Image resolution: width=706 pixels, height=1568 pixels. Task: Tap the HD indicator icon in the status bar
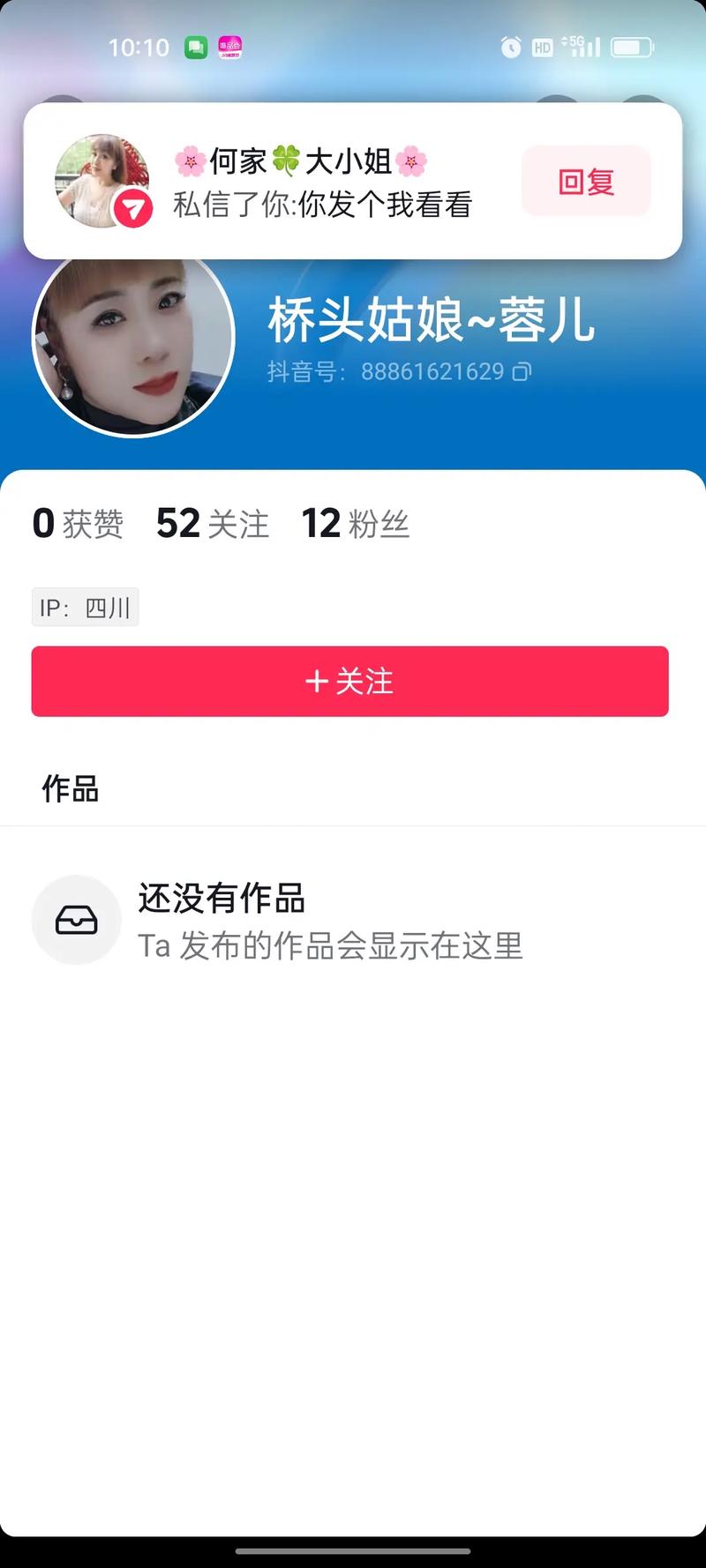coord(543,48)
